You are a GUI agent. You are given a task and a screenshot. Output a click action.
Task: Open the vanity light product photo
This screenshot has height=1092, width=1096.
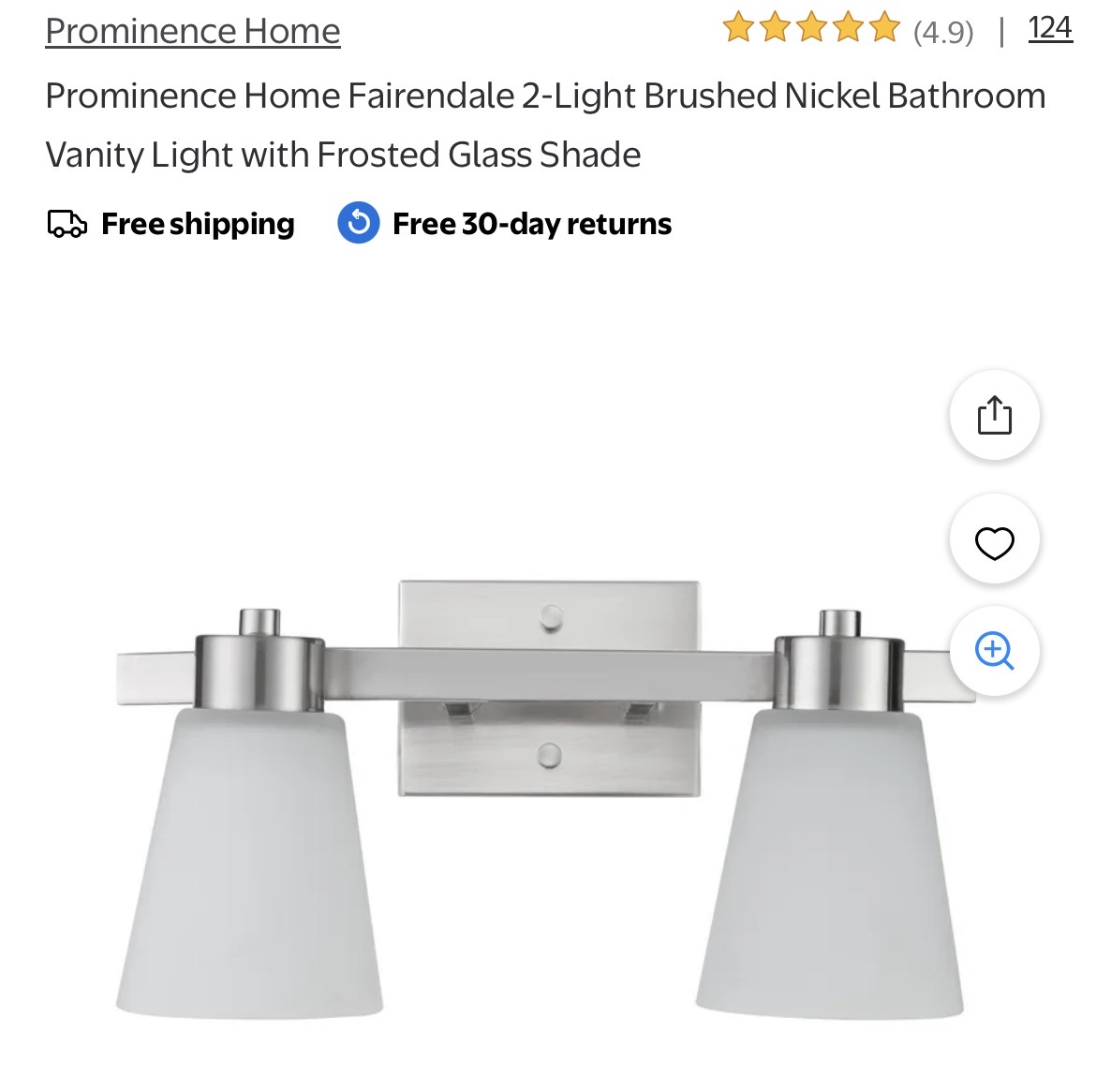(x=543, y=796)
